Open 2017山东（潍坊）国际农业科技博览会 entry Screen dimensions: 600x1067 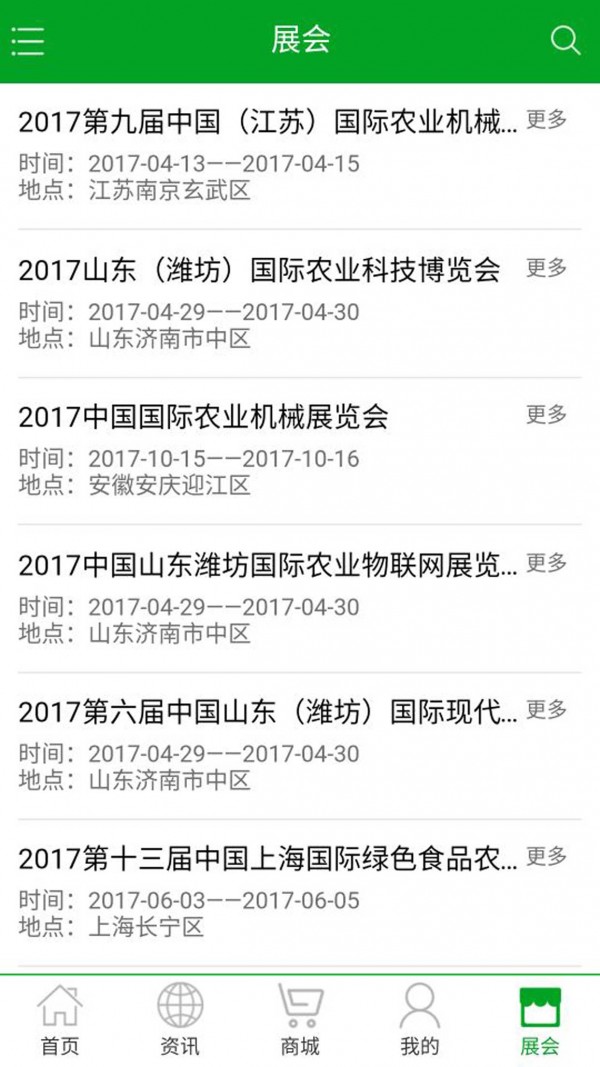(259, 270)
